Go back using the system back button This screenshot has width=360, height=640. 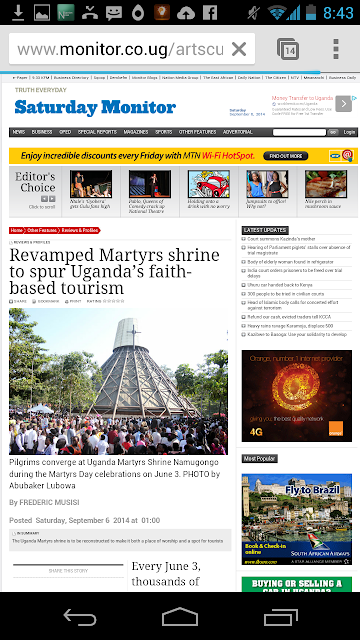click(x=80, y=617)
